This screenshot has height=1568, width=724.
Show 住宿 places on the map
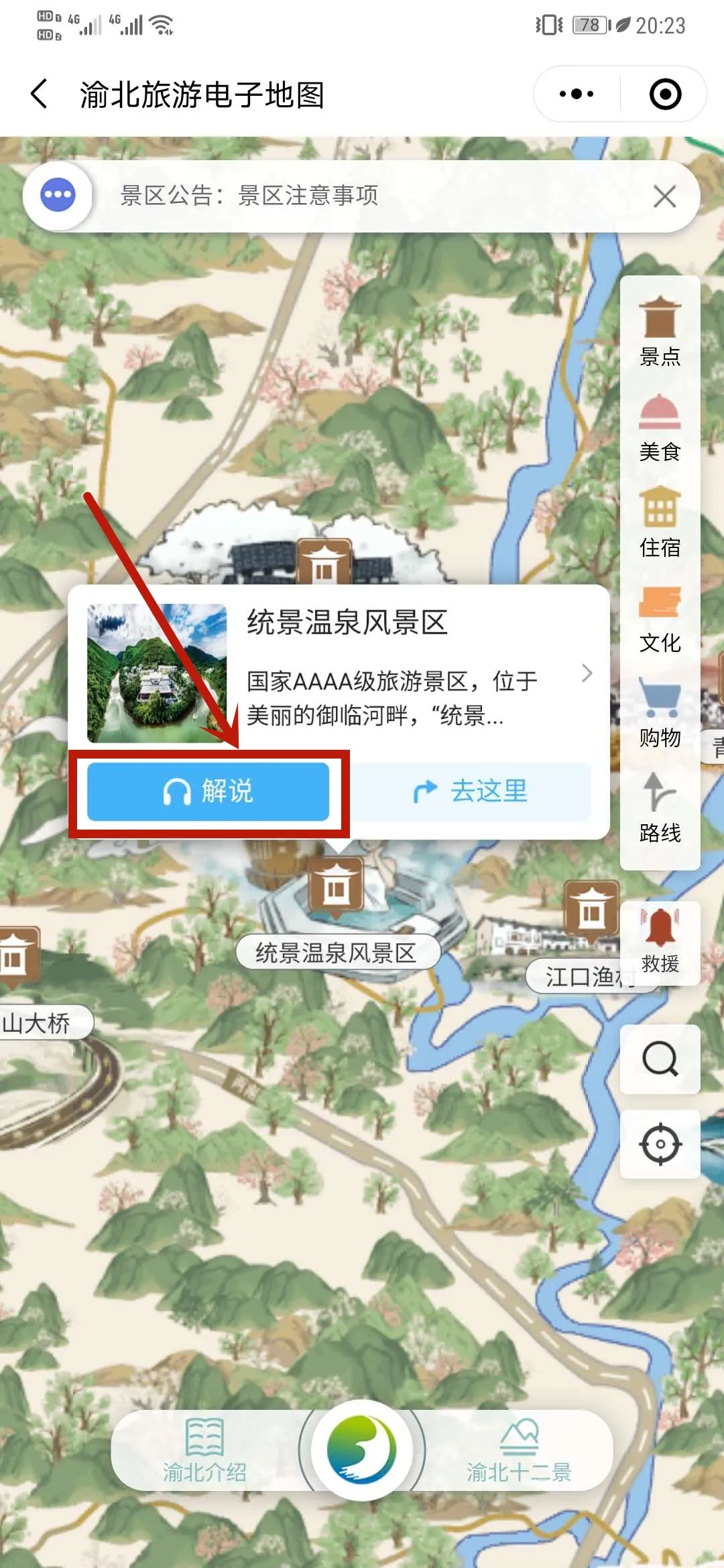[x=660, y=523]
